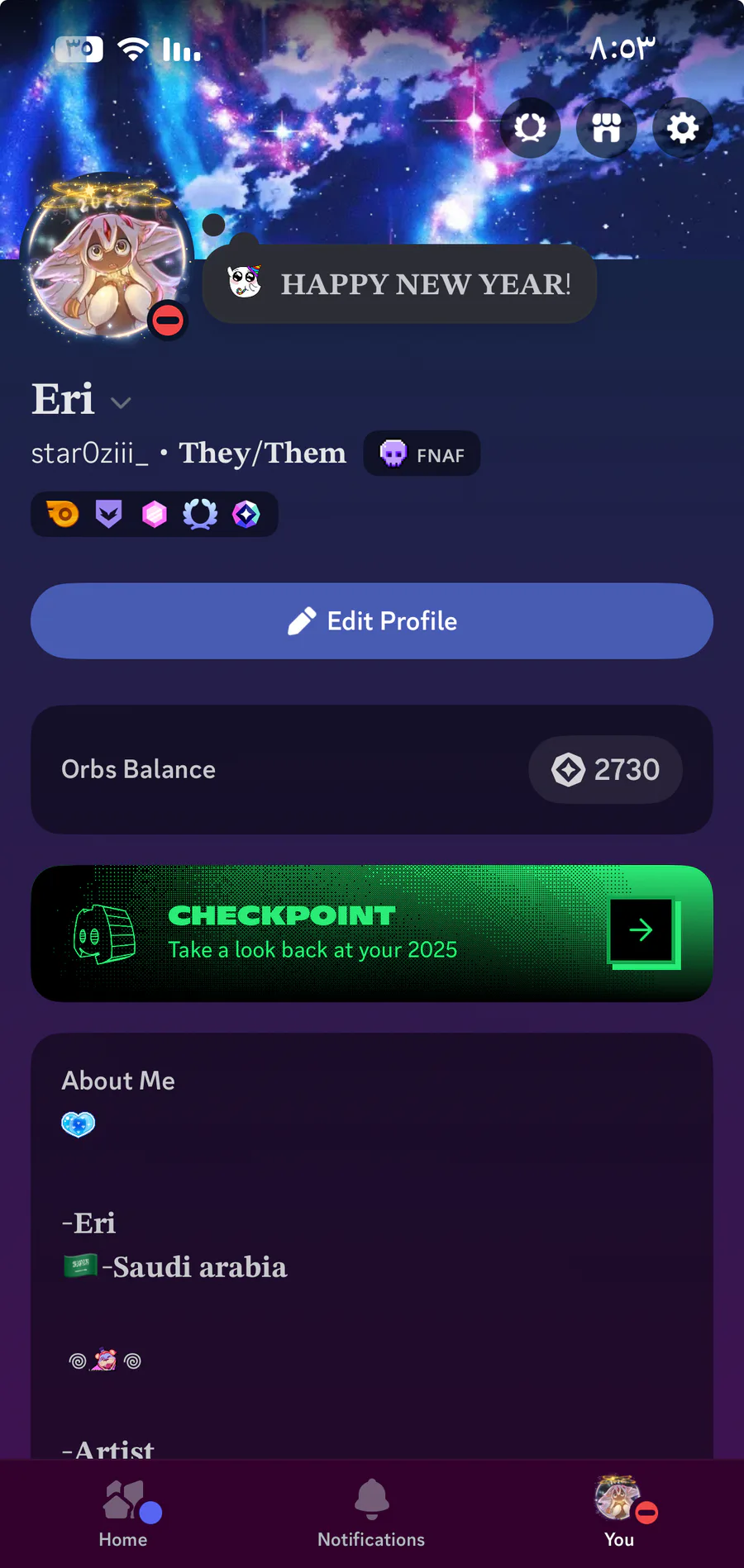Image resolution: width=744 pixels, height=1568 pixels.
Task: Edit the HAPPY NEW YEAR! status bubble
Action: pyautogui.click(x=400, y=284)
